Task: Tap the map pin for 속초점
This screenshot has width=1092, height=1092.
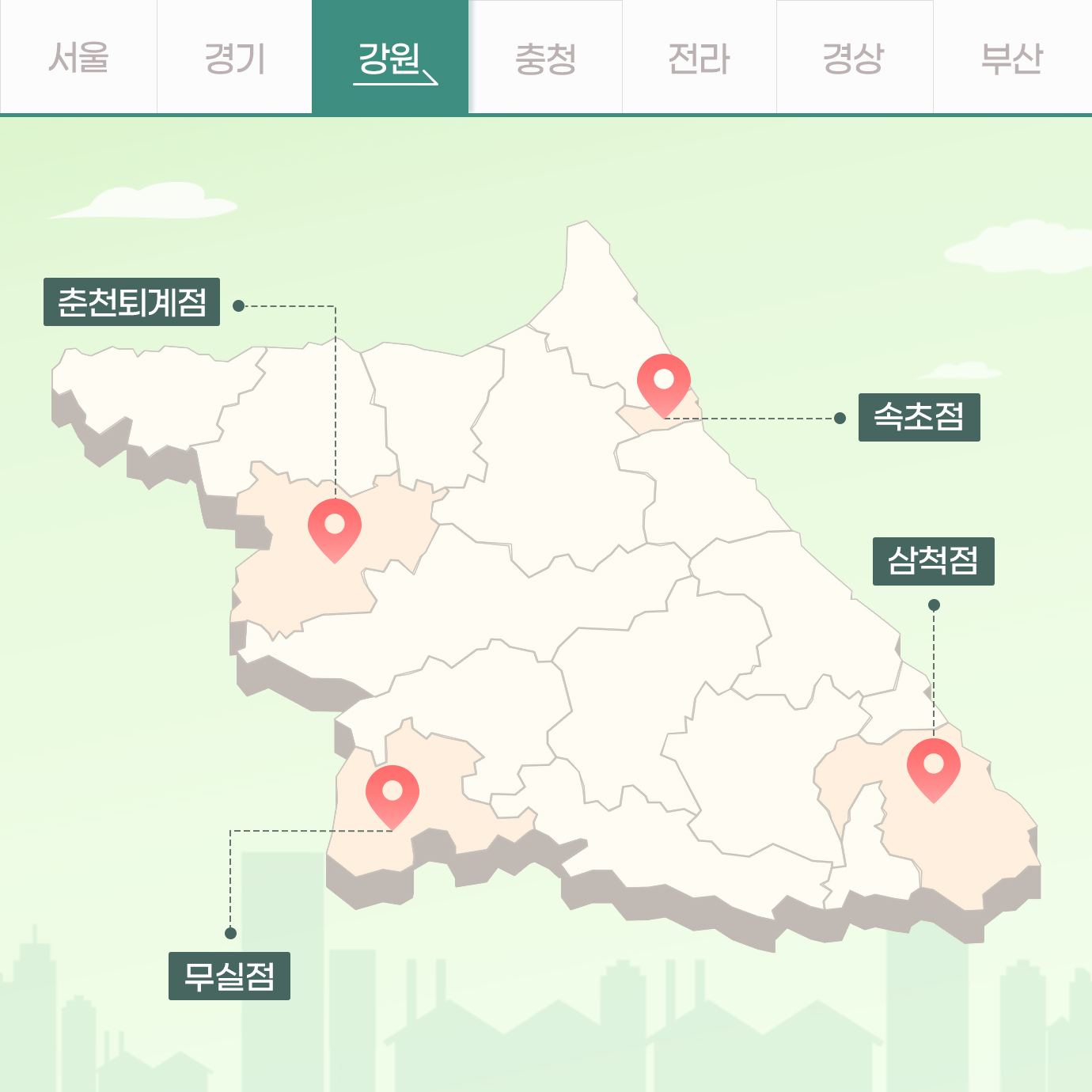Action: (664, 382)
